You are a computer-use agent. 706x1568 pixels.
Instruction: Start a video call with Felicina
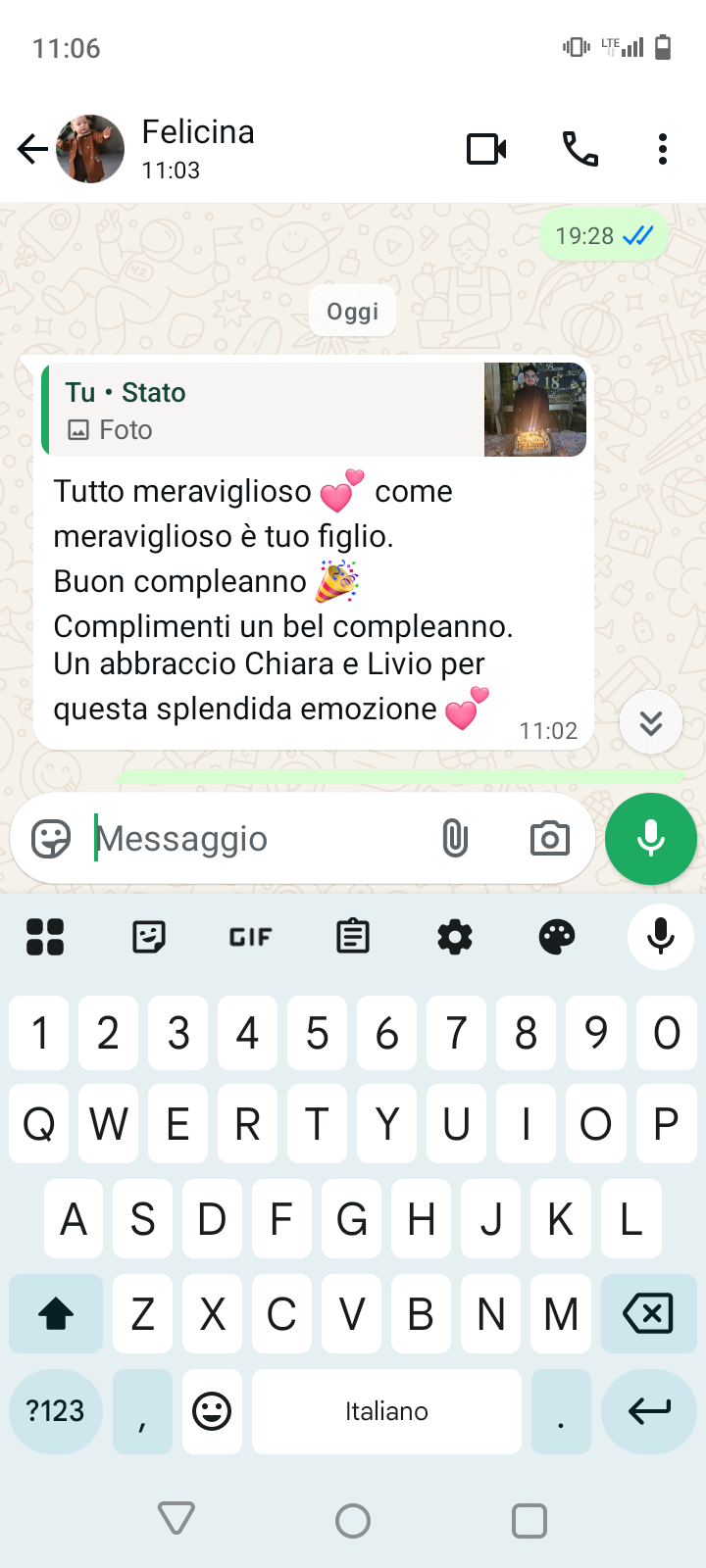pos(486,149)
